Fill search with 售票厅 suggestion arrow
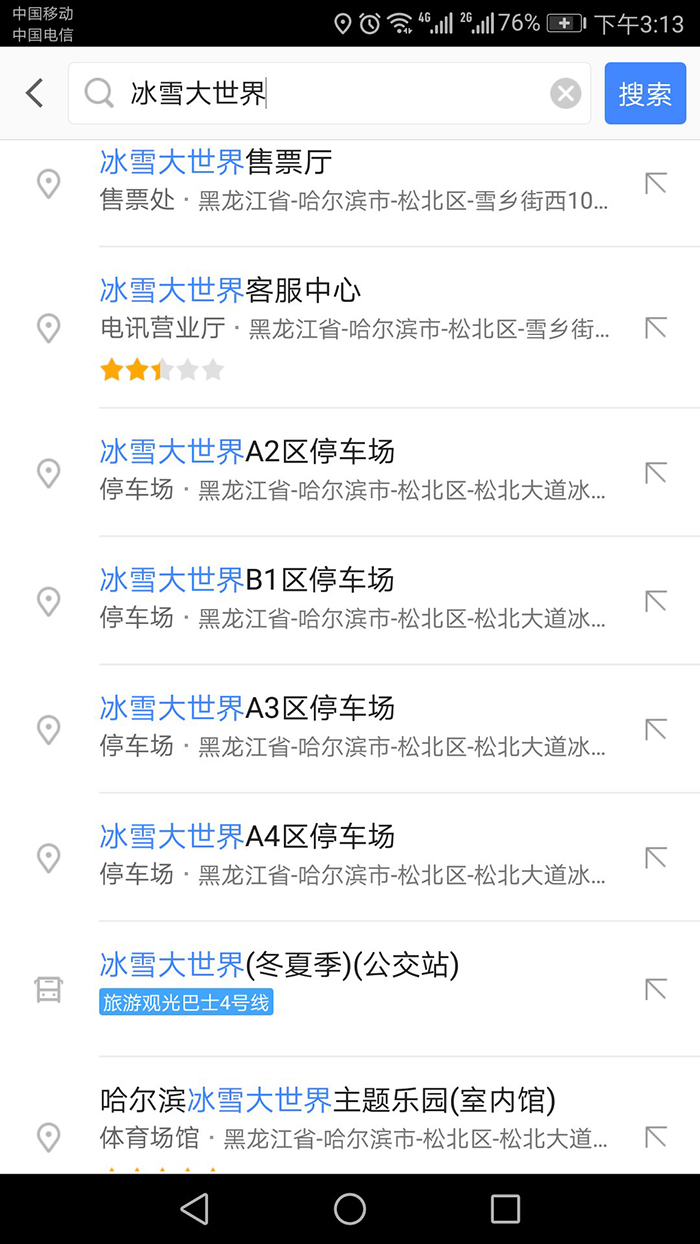This screenshot has width=700, height=1244. [x=656, y=183]
